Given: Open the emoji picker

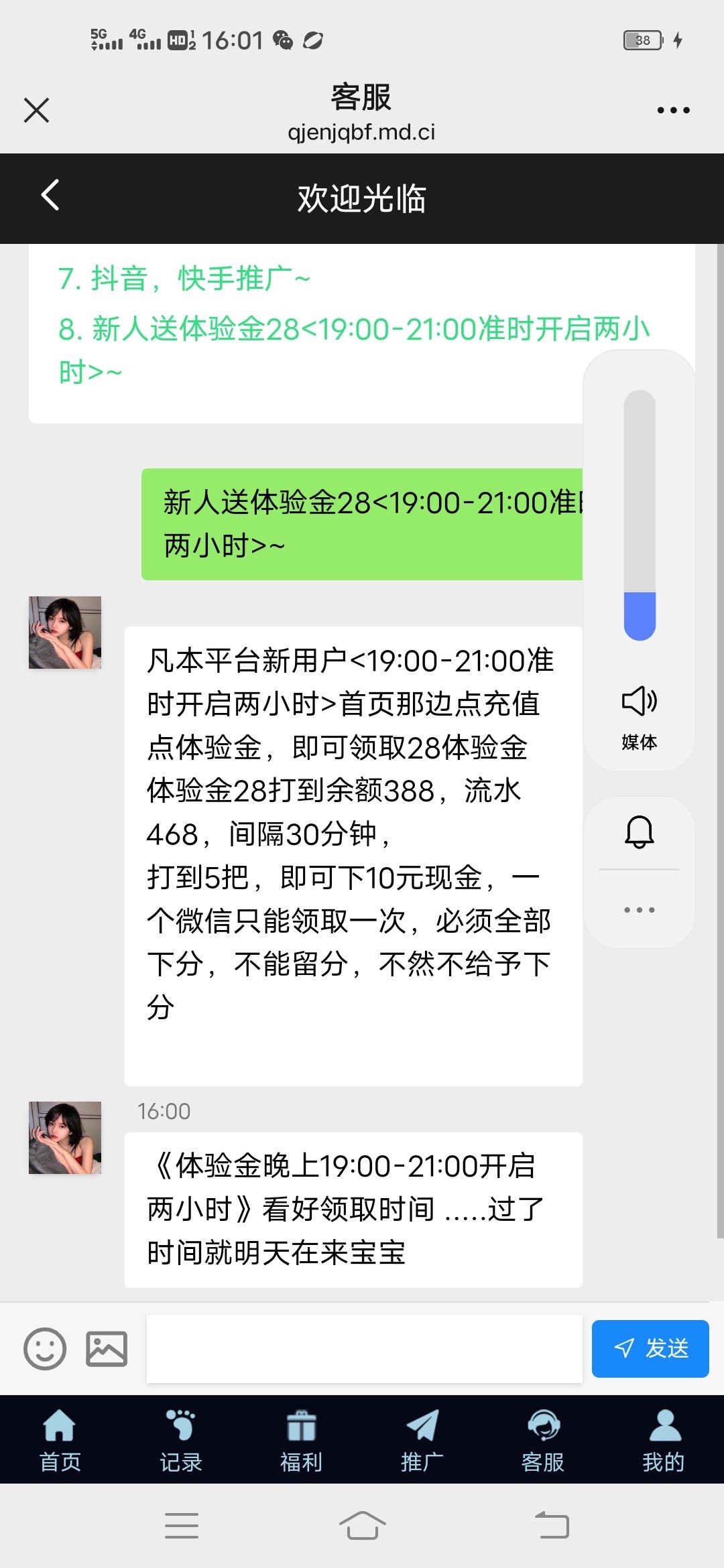Looking at the screenshot, I should 45,1348.
